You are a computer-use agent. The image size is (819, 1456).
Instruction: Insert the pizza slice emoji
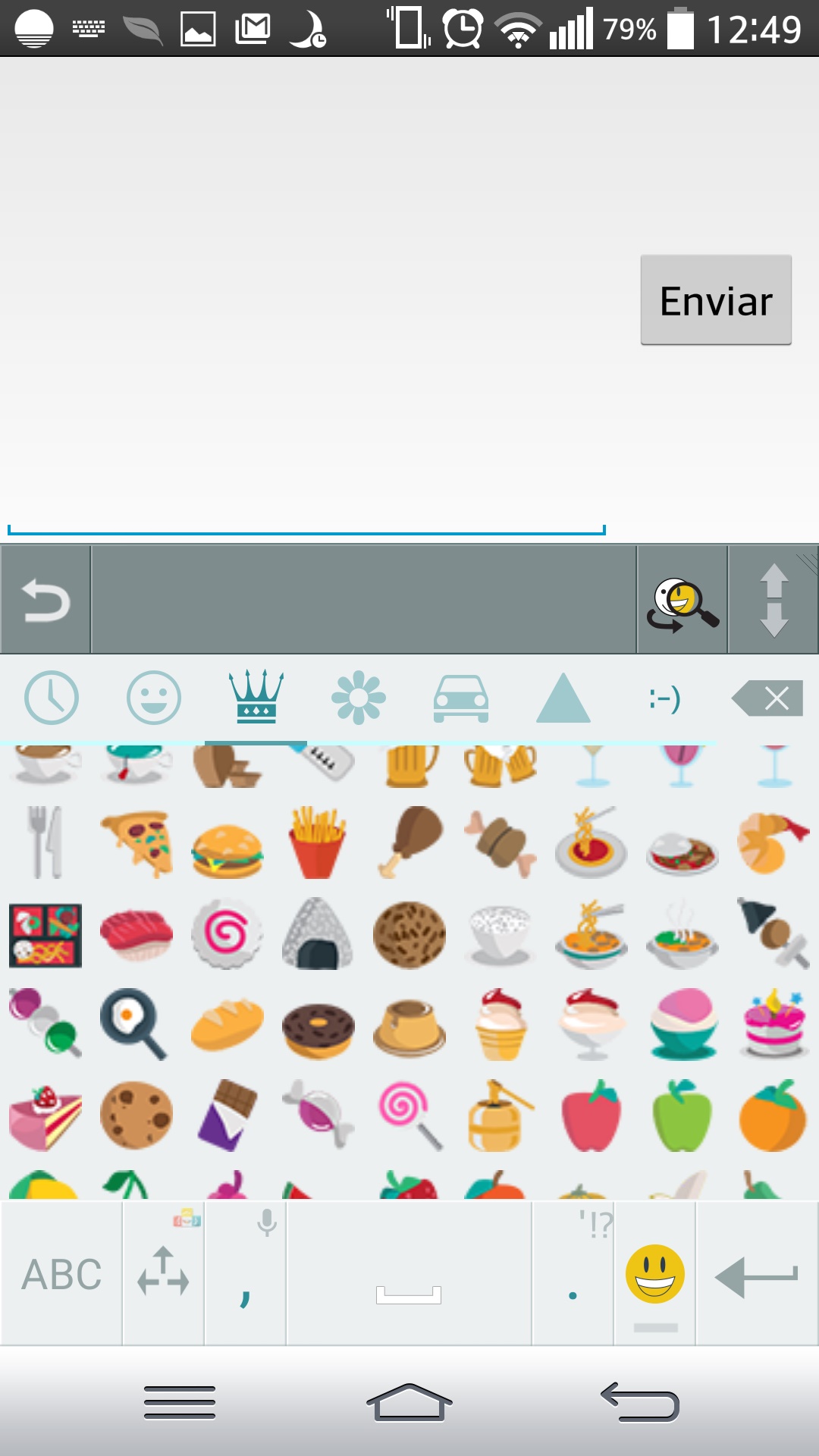(136, 843)
